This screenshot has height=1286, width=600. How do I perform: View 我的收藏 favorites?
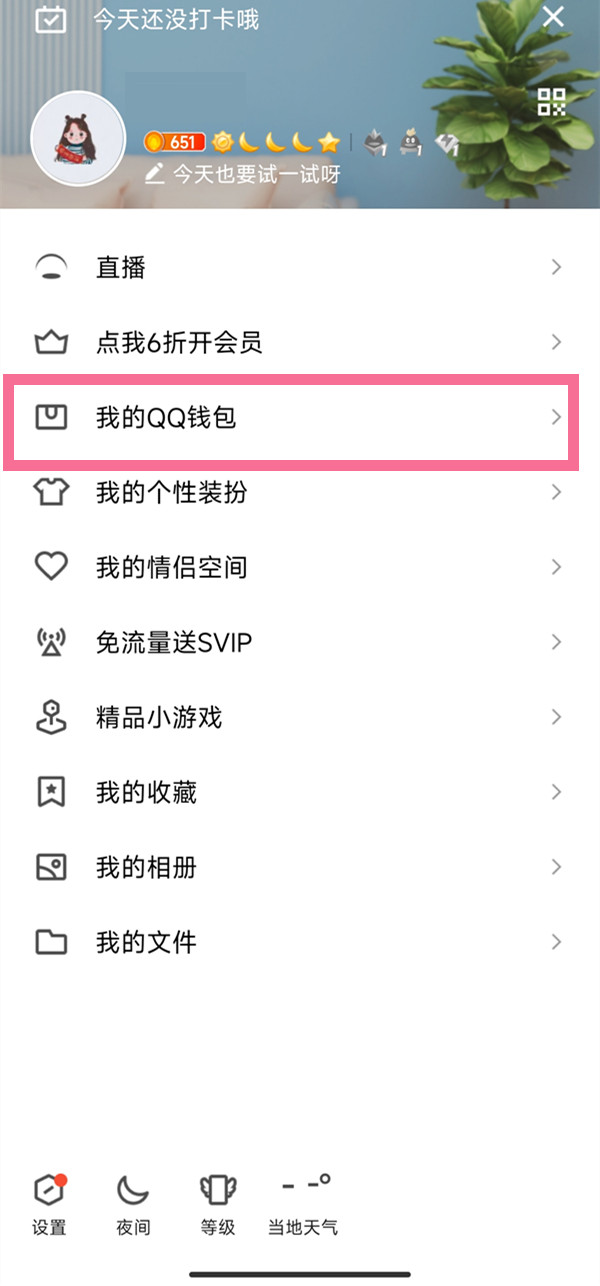click(300, 793)
